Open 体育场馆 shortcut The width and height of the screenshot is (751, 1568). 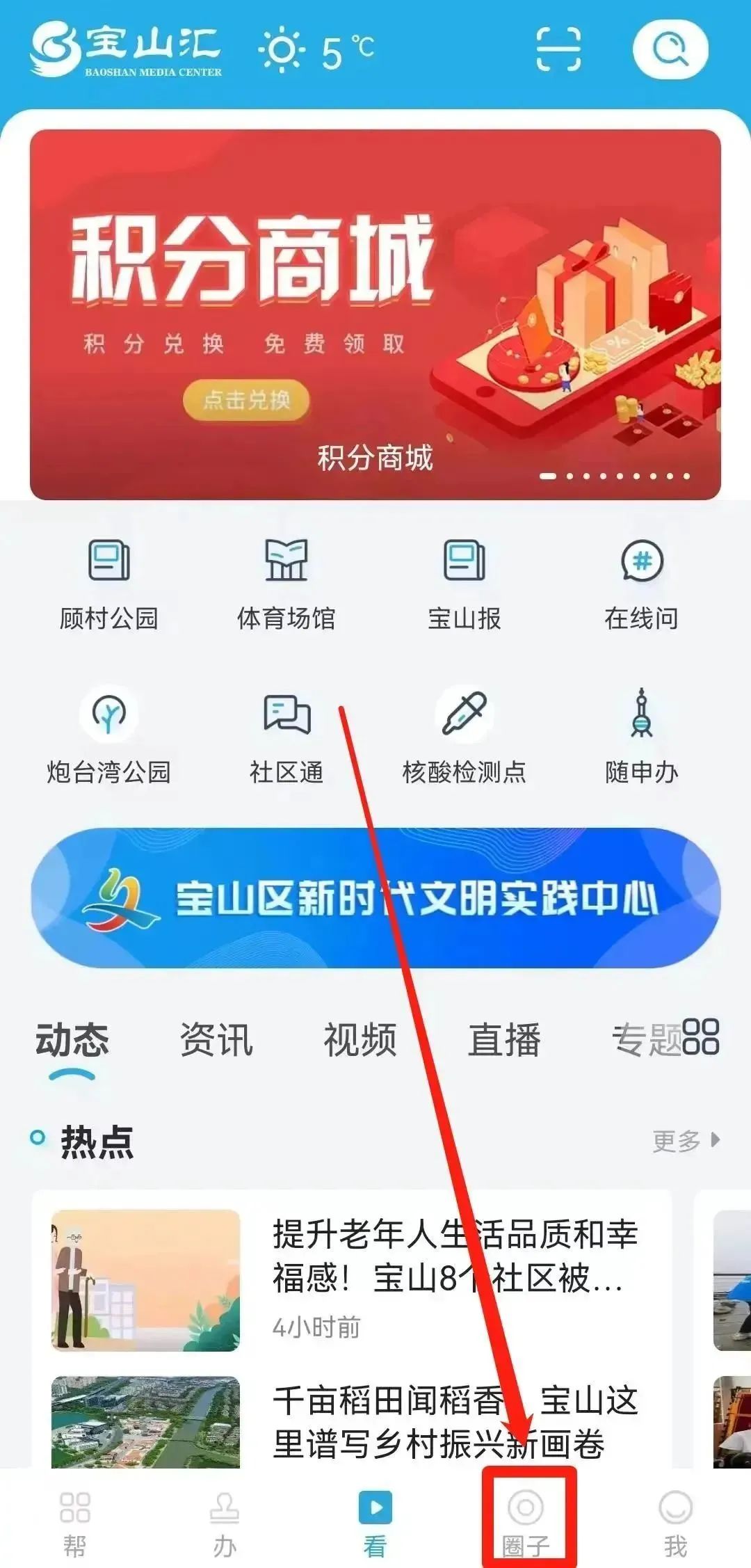tap(286, 584)
